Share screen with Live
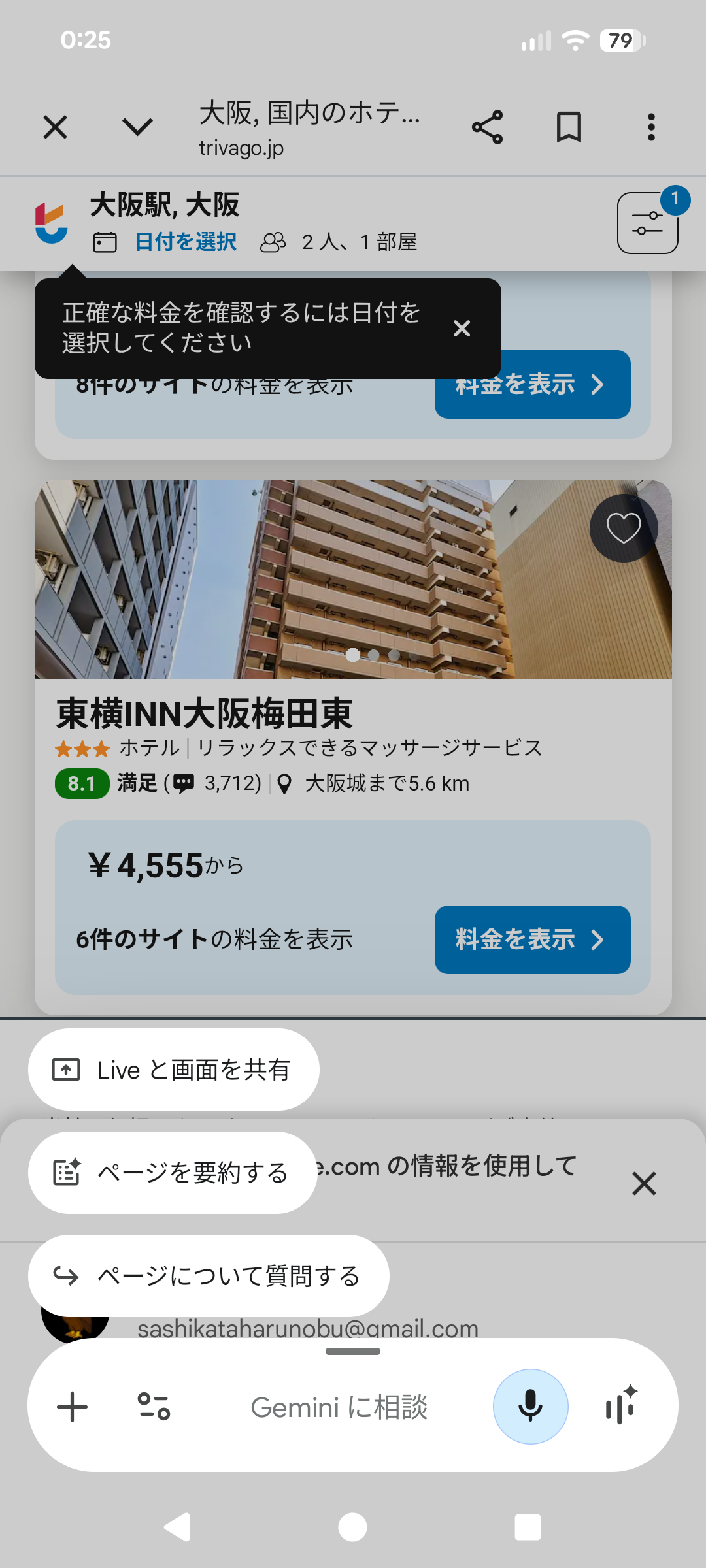 pos(173,1070)
